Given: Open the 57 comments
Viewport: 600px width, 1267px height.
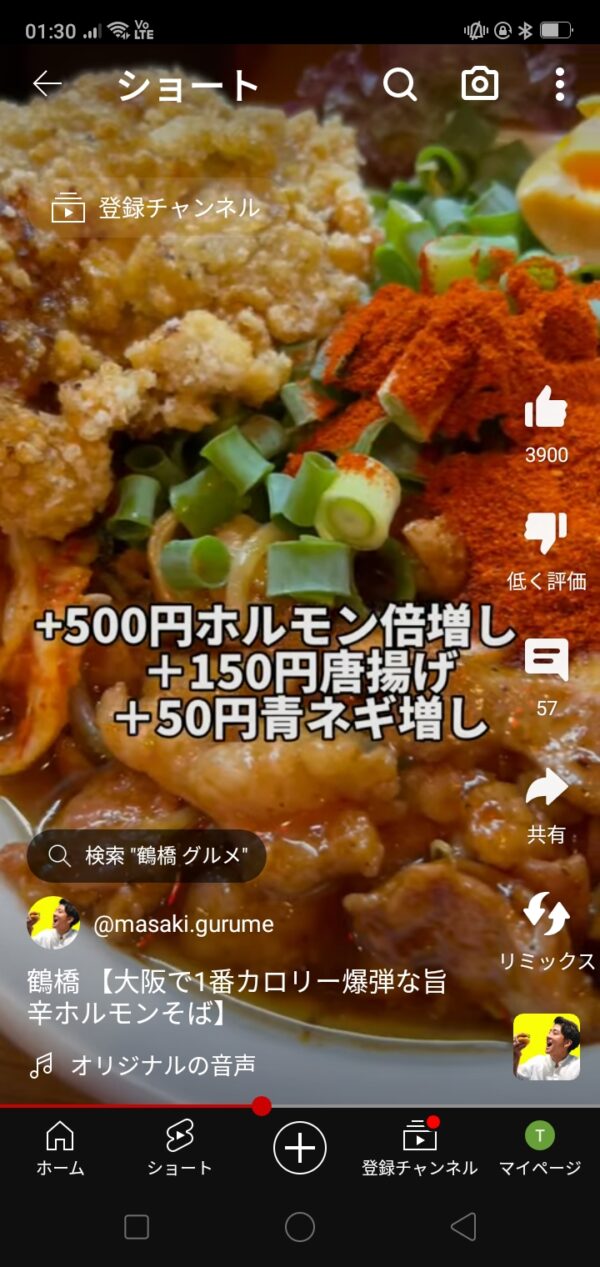Looking at the screenshot, I should (x=546, y=662).
